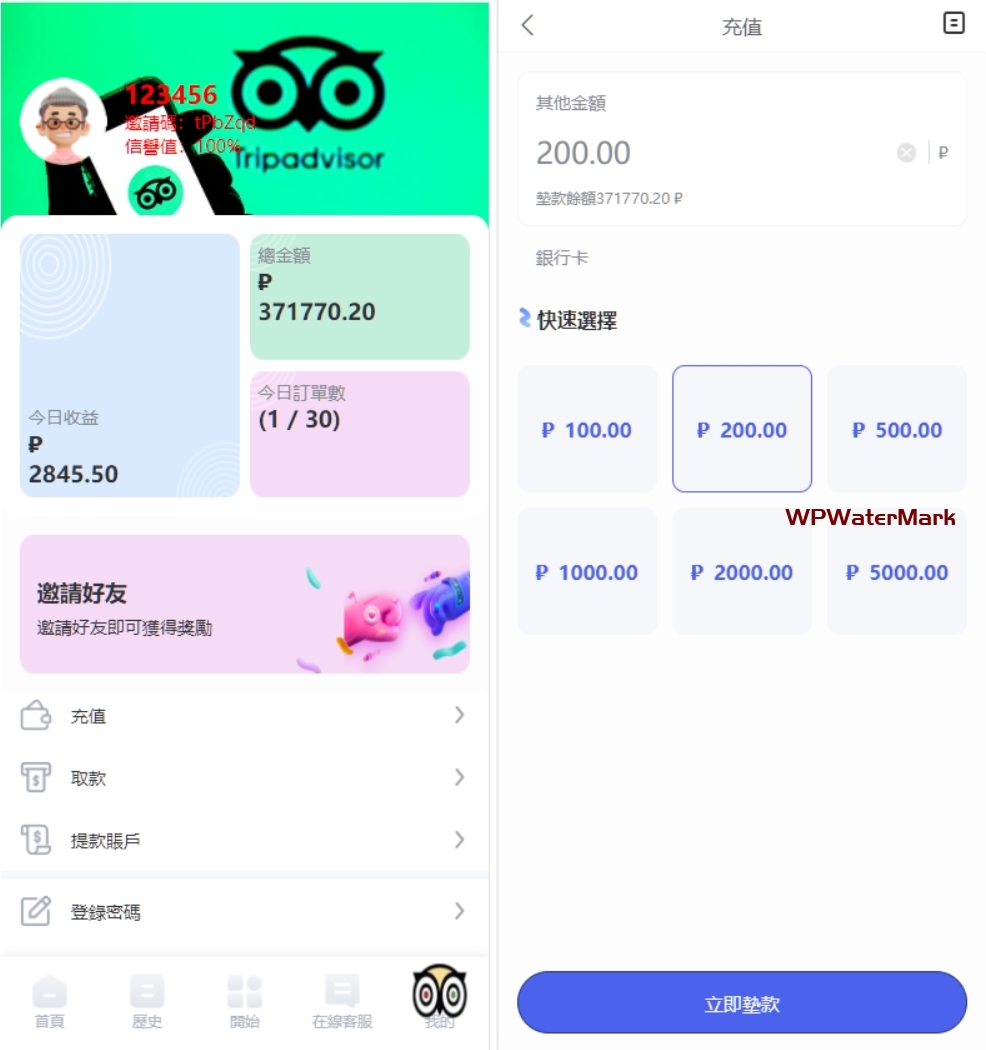This screenshot has width=986, height=1050.
Task: Pick the ₱ 1000.00 quick amount
Action: pyautogui.click(x=587, y=573)
